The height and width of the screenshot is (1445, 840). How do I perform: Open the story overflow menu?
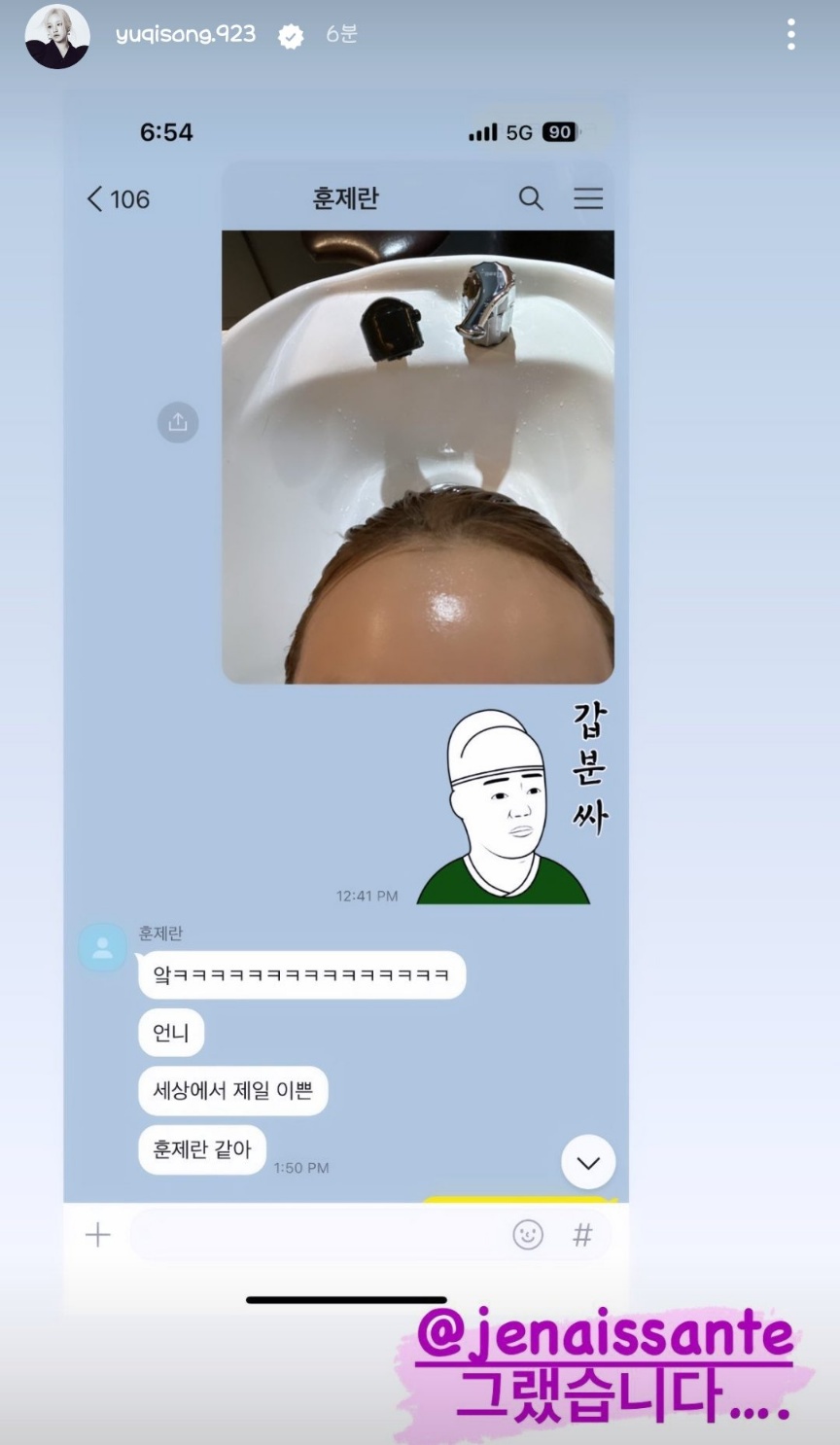[791, 35]
